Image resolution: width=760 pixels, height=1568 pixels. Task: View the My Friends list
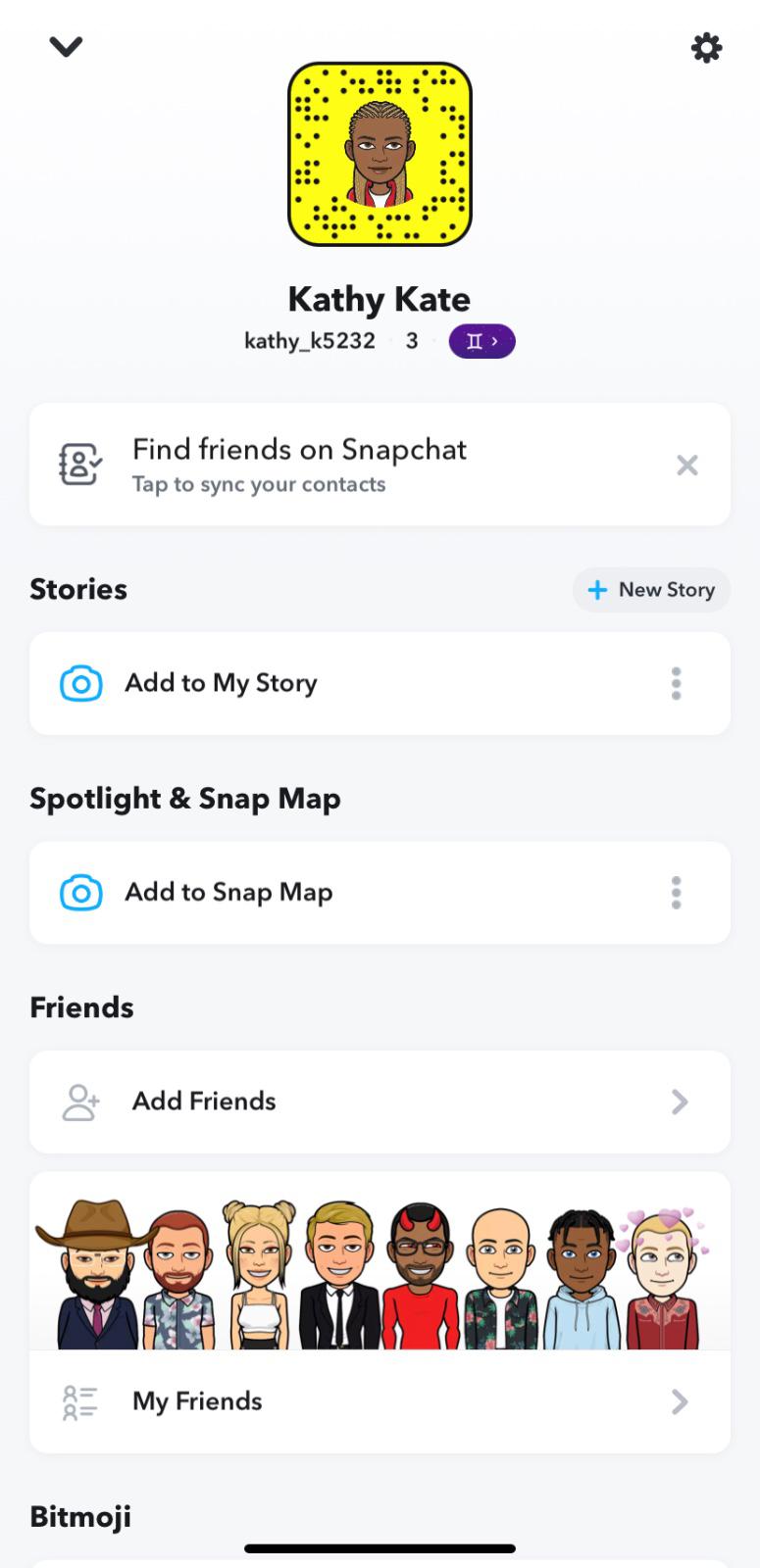(x=380, y=1401)
